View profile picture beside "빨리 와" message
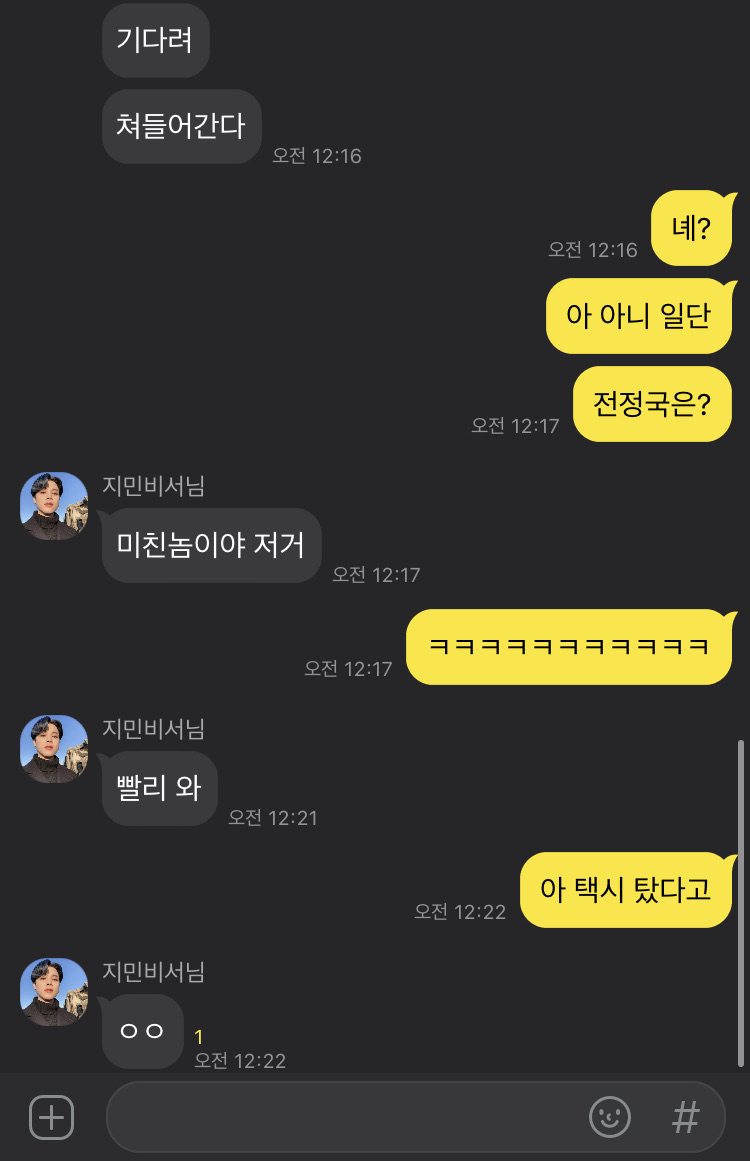Screen dimensions: 750x1161 tap(54, 749)
